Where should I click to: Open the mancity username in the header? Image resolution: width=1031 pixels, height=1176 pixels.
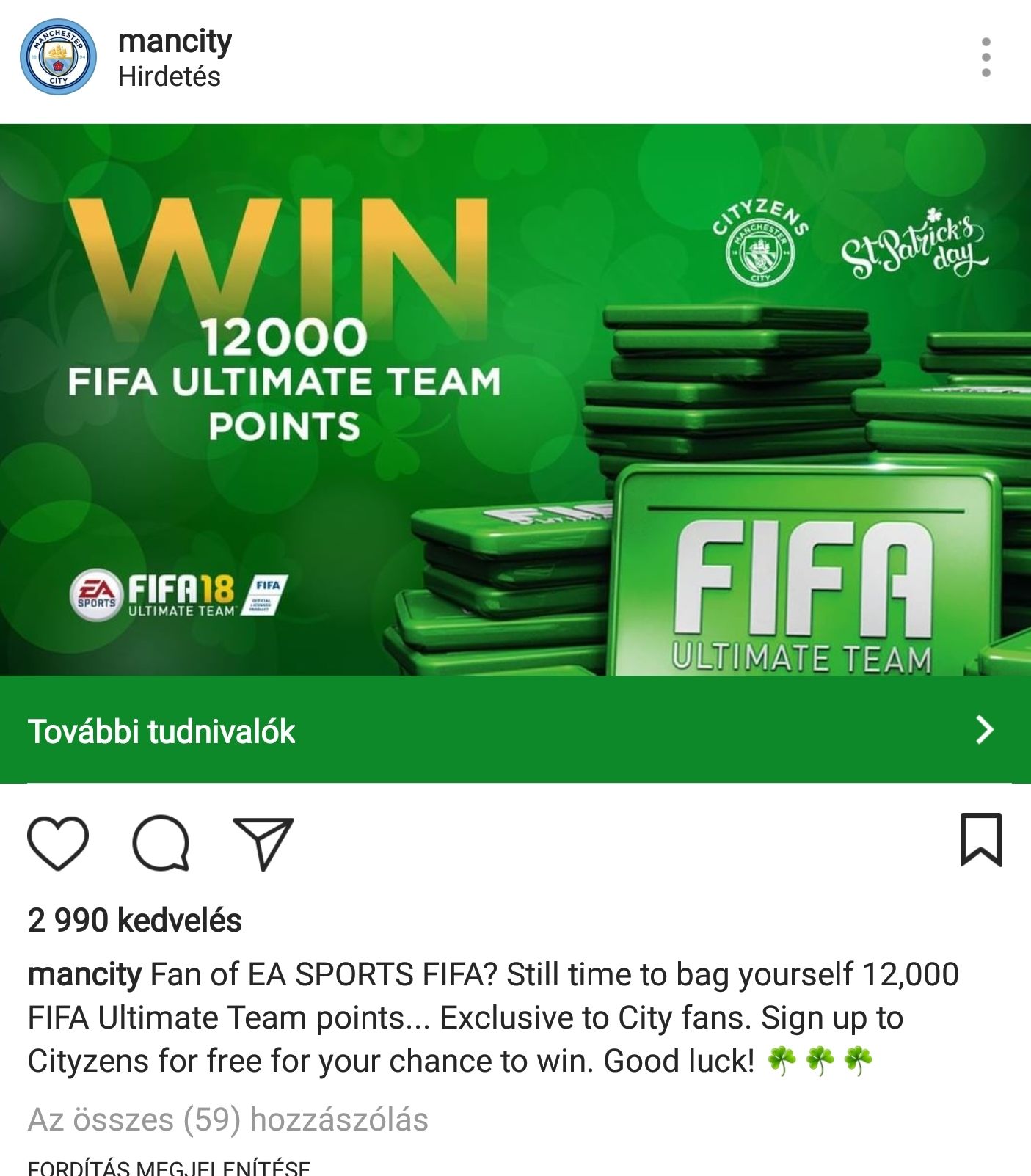pos(175,42)
